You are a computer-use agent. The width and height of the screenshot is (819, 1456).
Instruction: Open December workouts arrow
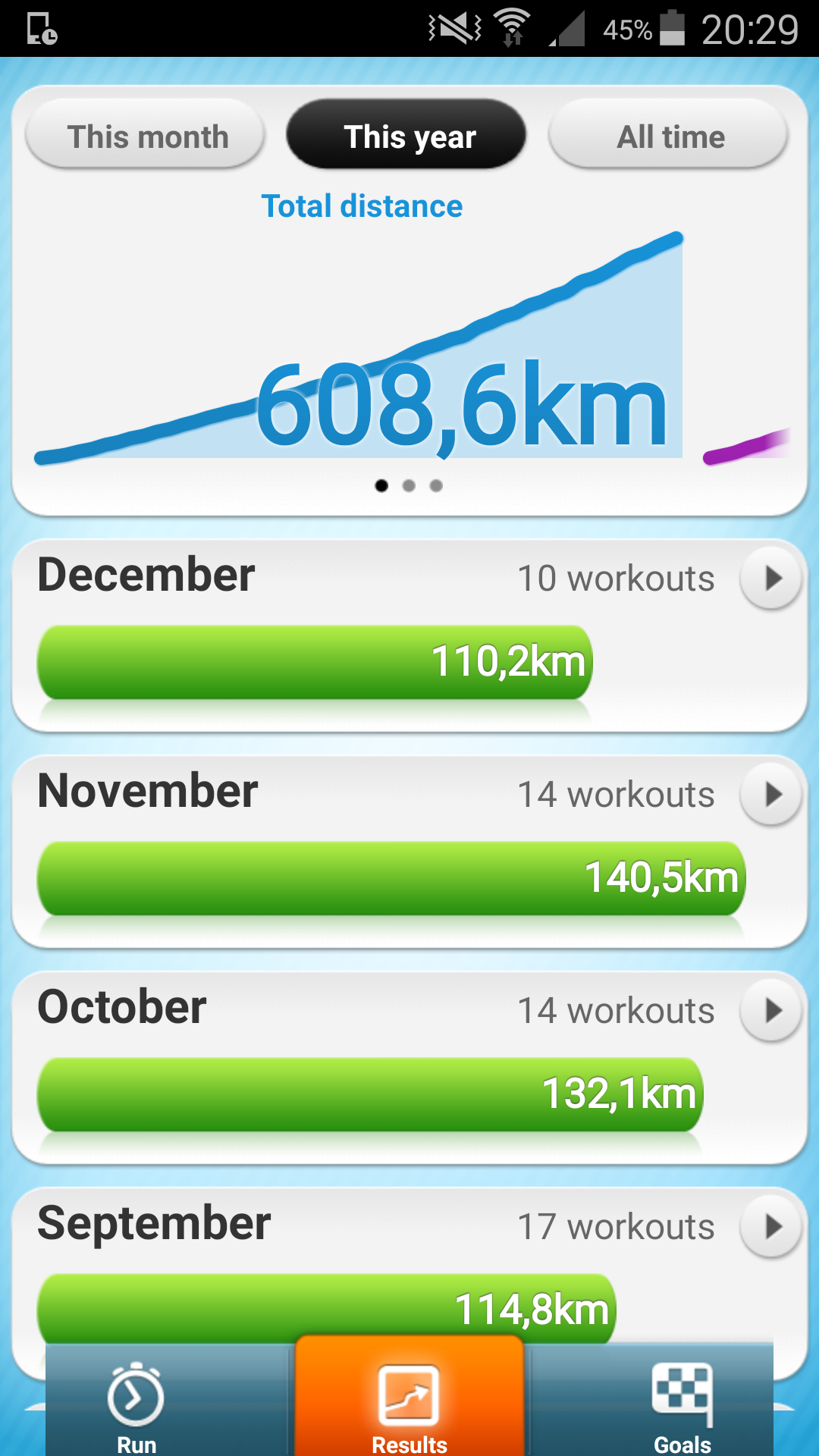(771, 579)
